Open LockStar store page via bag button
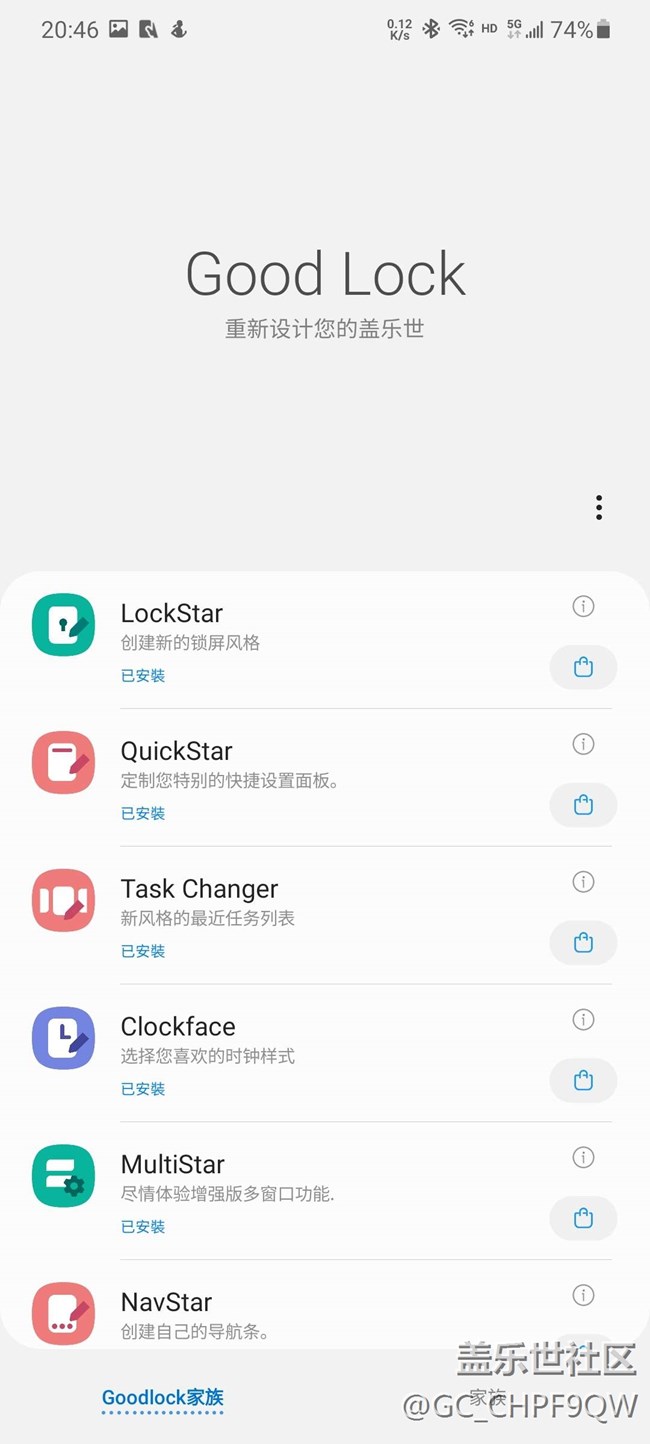Image resolution: width=650 pixels, height=1444 pixels. coord(583,667)
